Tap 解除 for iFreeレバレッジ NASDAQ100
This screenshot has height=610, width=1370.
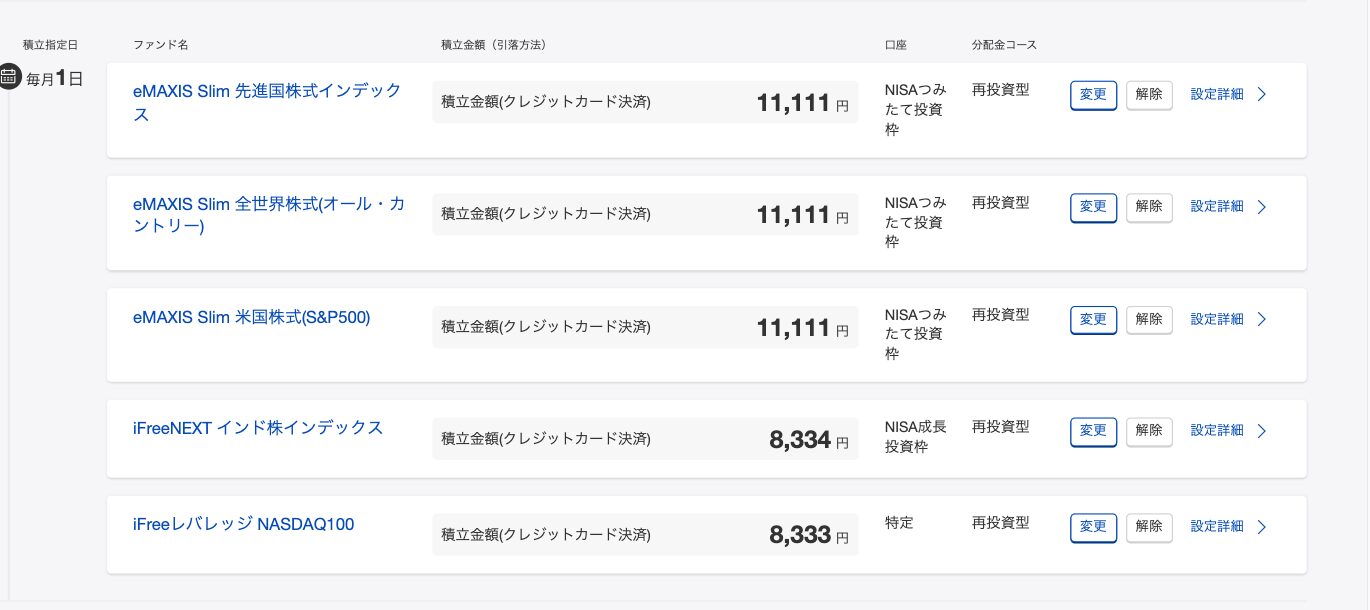coord(1149,527)
